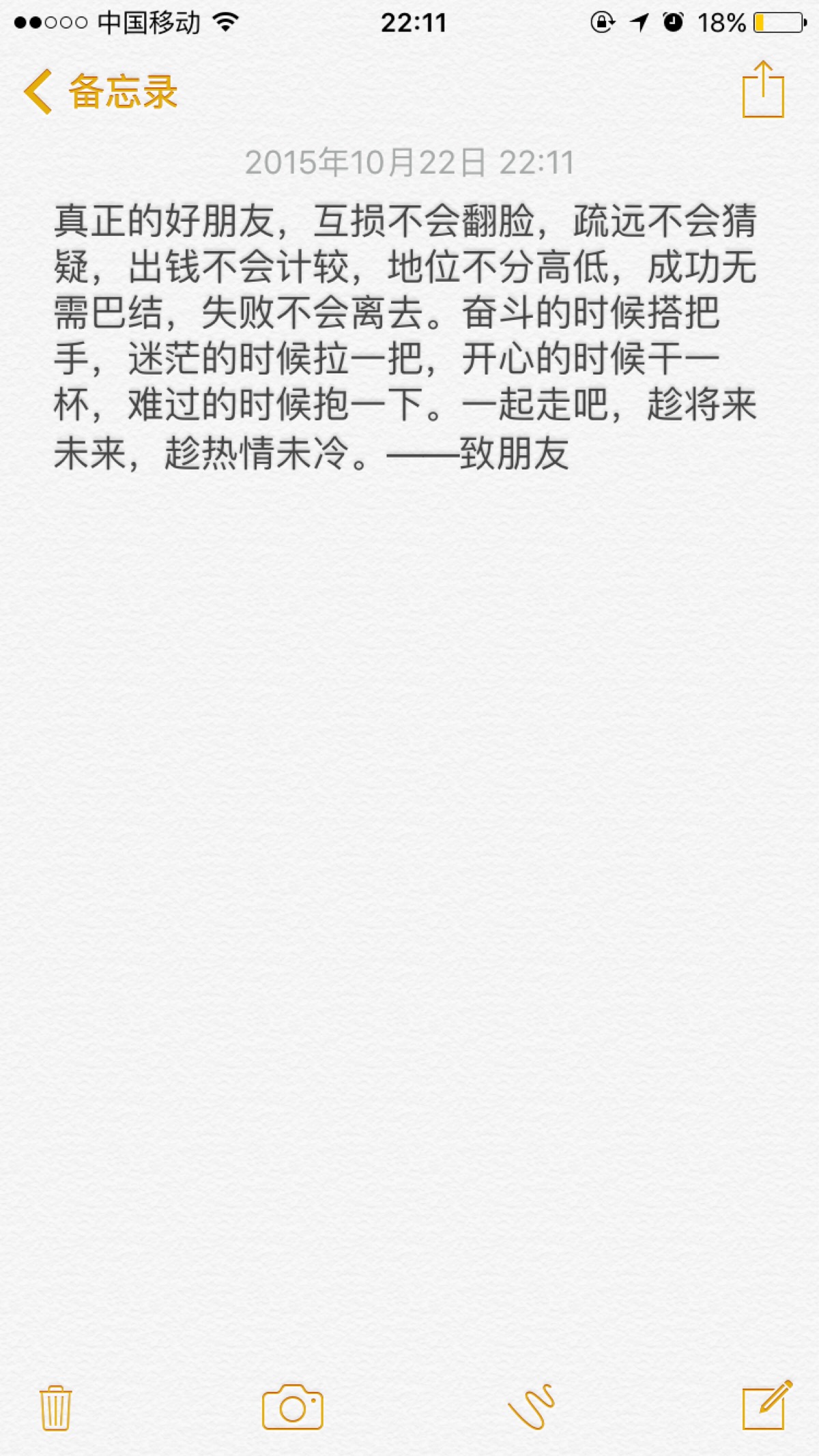This screenshot has width=819, height=1456.
Task: Compose a new note
Action: point(766,1406)
